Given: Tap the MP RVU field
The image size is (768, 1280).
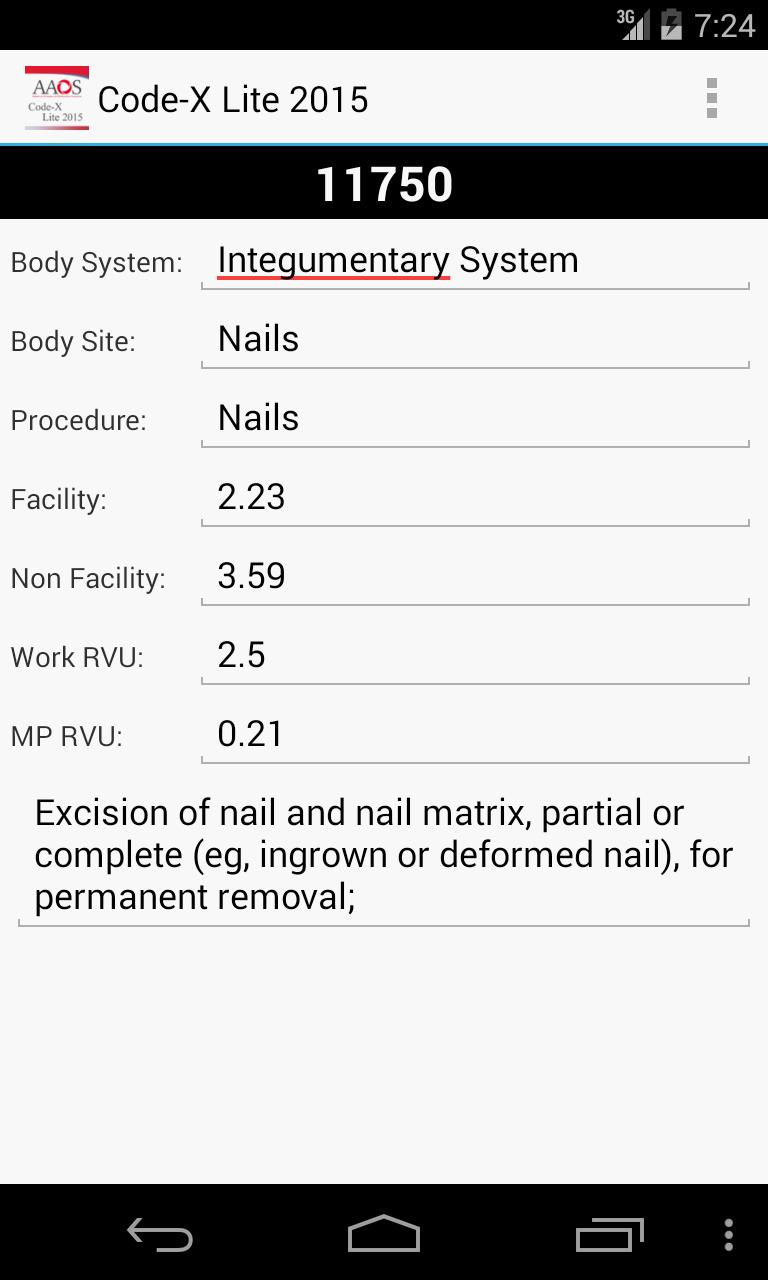Looking at the screenshot, I should [x=475, y=735].
